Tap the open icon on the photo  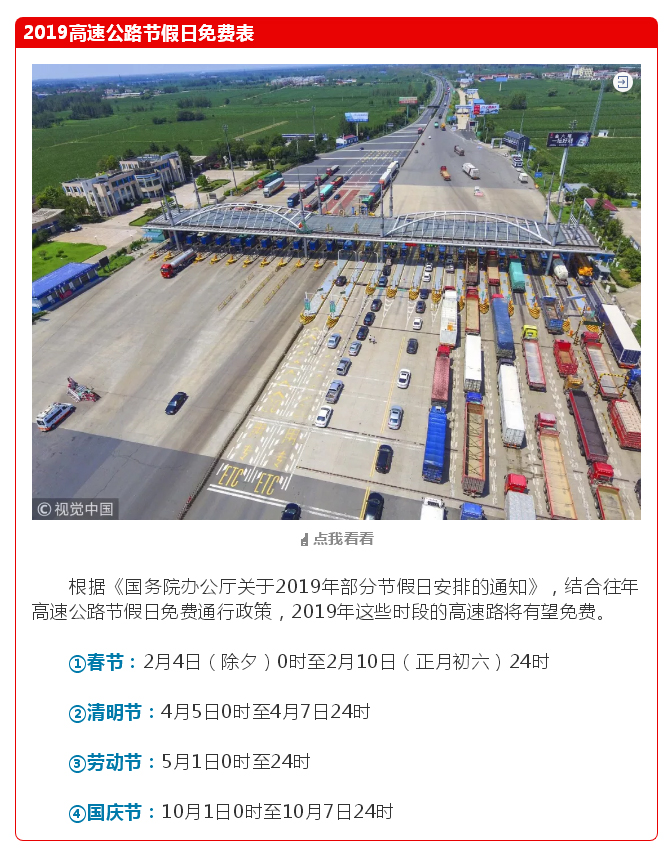623,82
